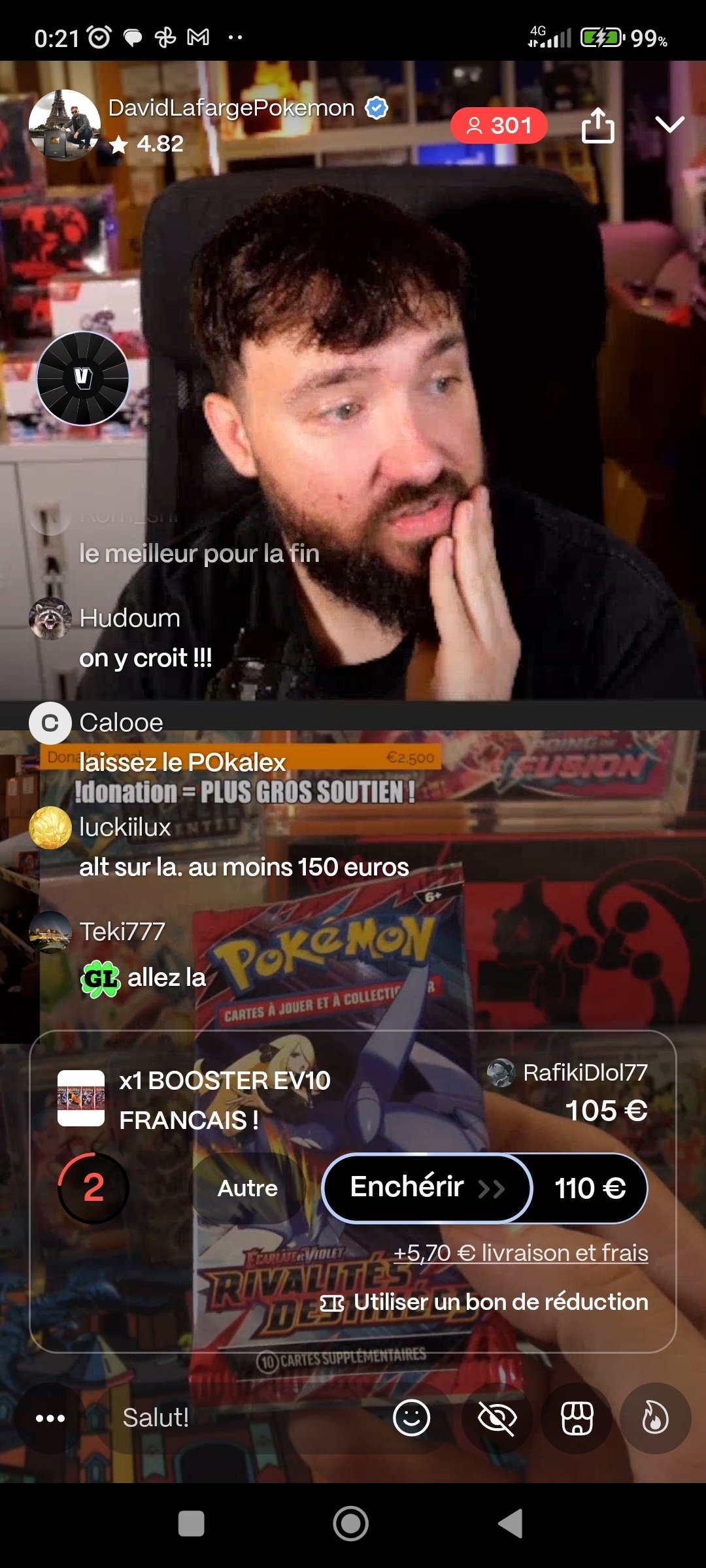The image size is (706, 1568).
Task: Return to the home screen
Action: pyautogui.click(x=351, y=1524)
